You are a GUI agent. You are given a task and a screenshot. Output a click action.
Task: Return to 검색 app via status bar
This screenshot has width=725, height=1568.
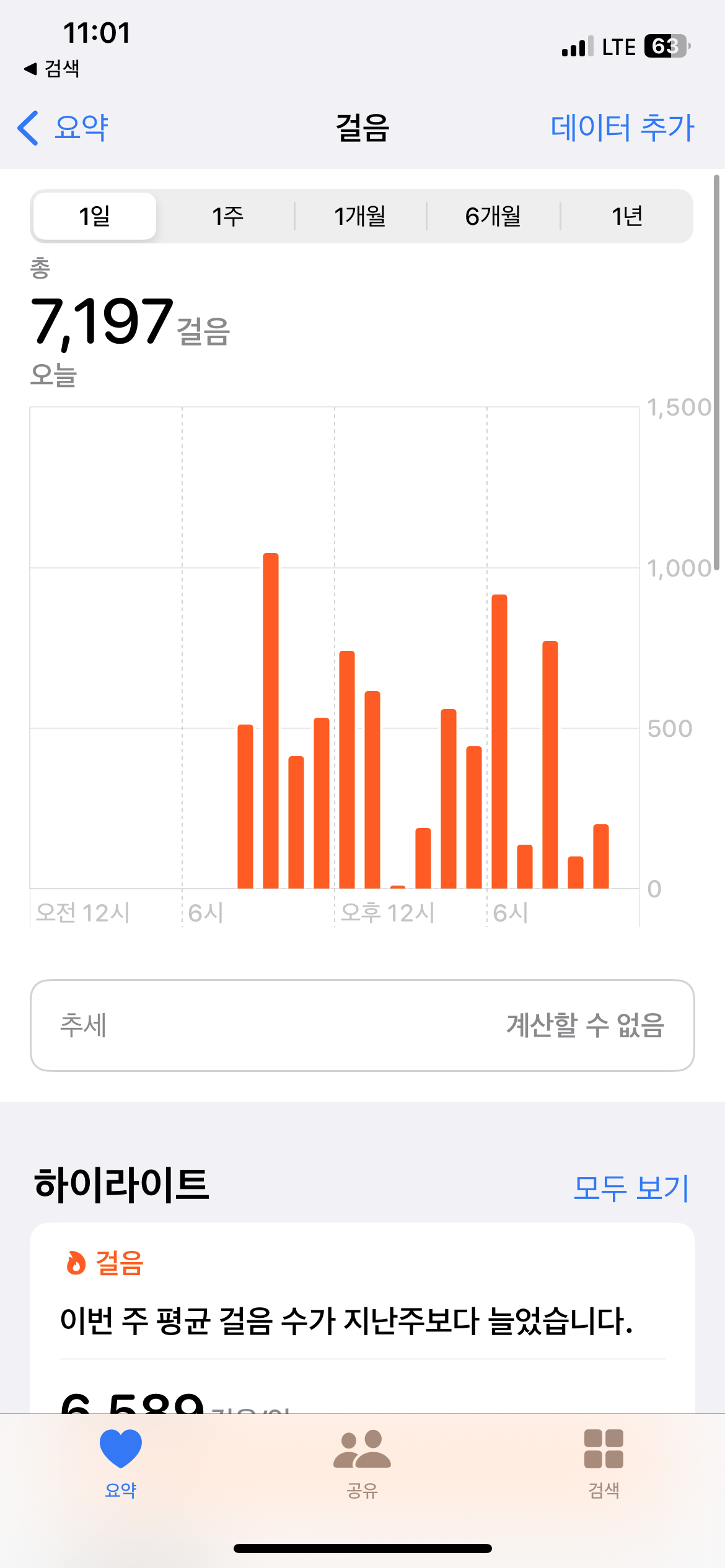52,69
